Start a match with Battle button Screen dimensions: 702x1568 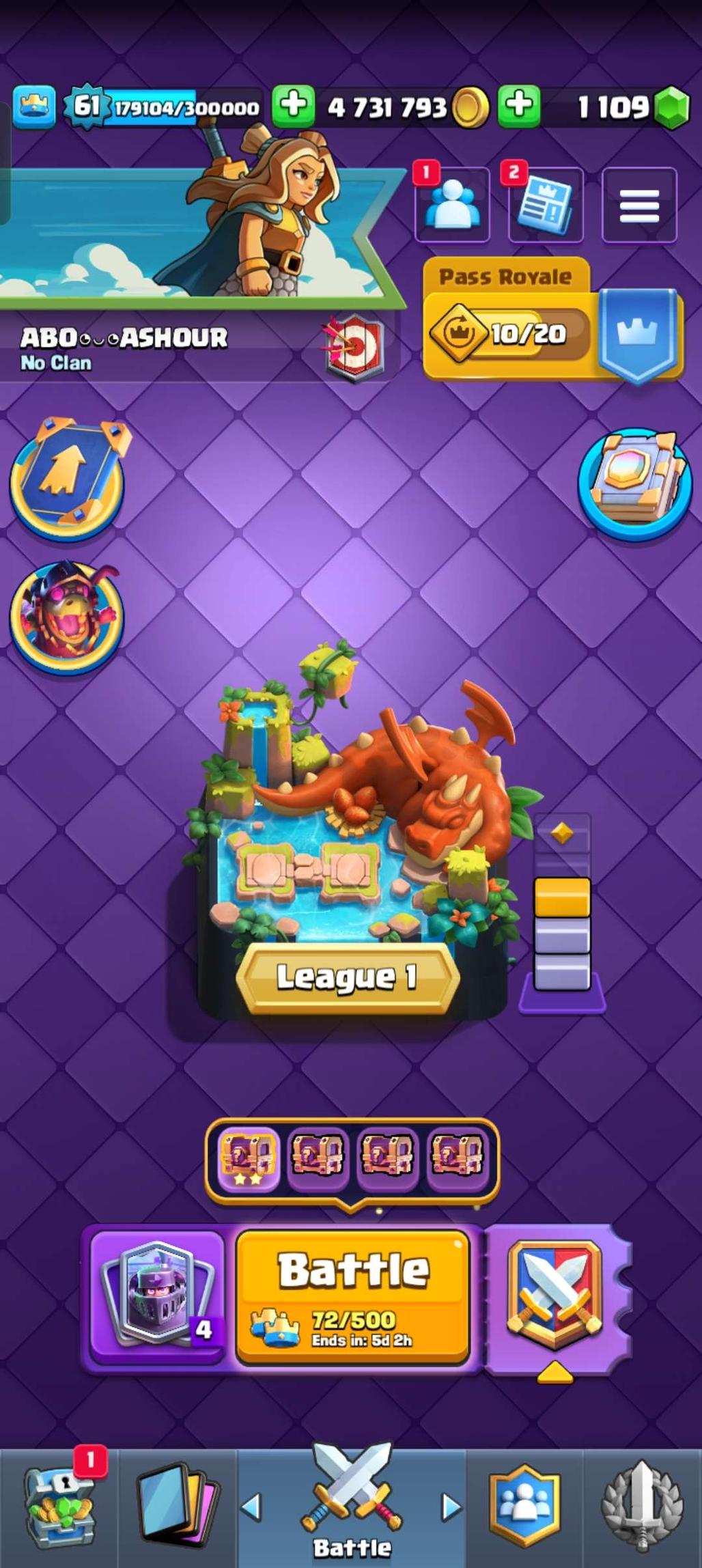point(352,1296)
